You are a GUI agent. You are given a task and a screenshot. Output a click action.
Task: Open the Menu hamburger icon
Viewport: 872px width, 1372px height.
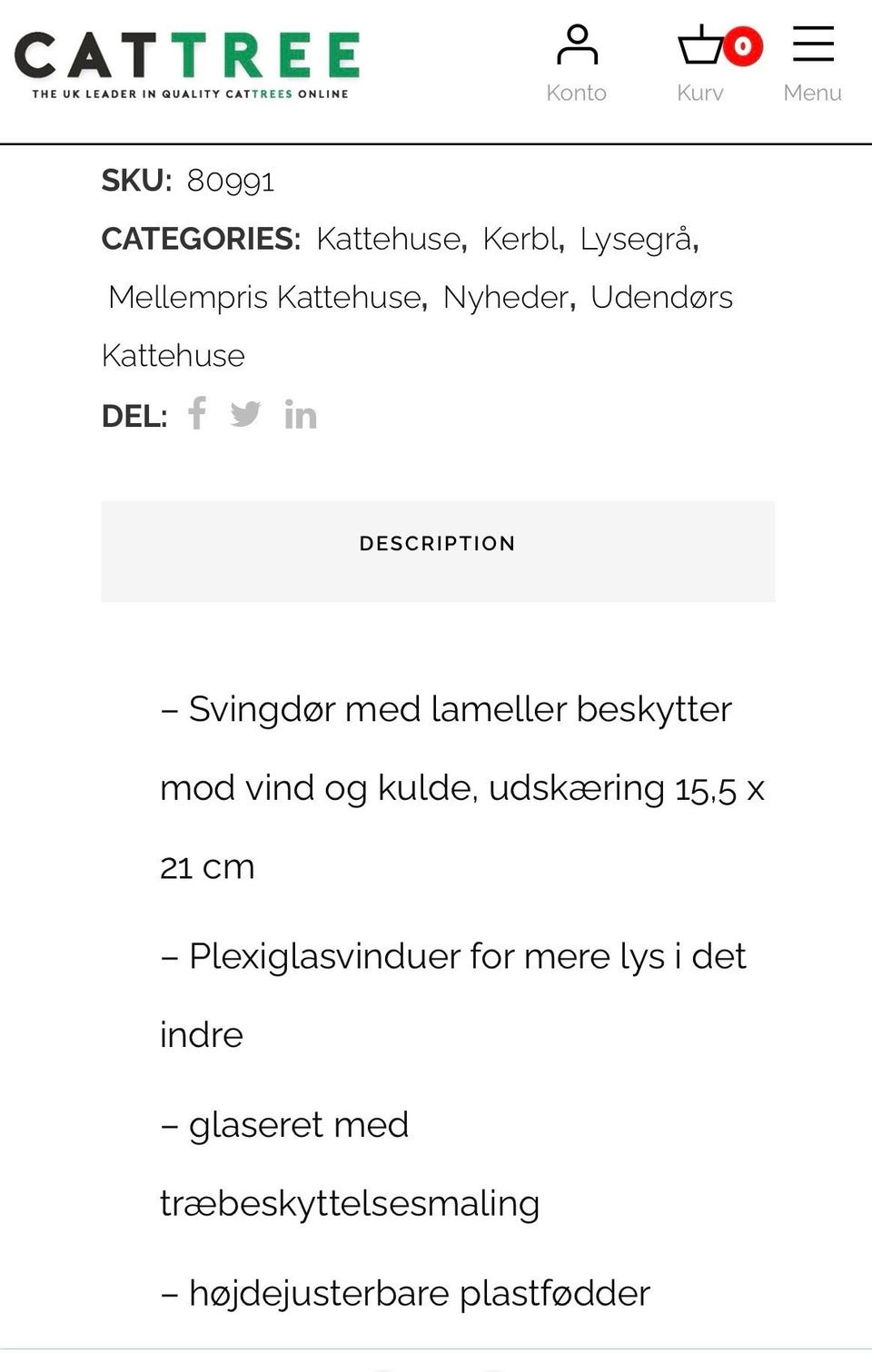(x=813, y=43)
